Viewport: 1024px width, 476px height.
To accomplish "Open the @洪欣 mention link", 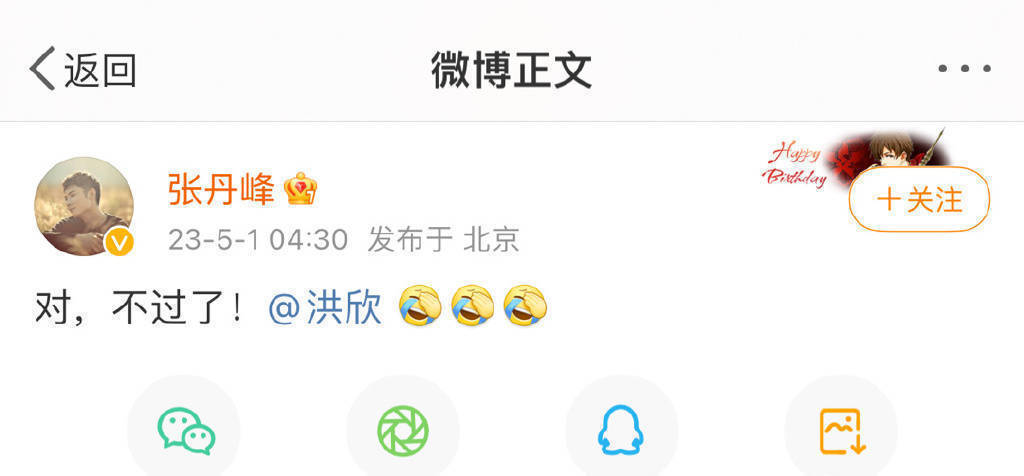I will coord(325,307).
